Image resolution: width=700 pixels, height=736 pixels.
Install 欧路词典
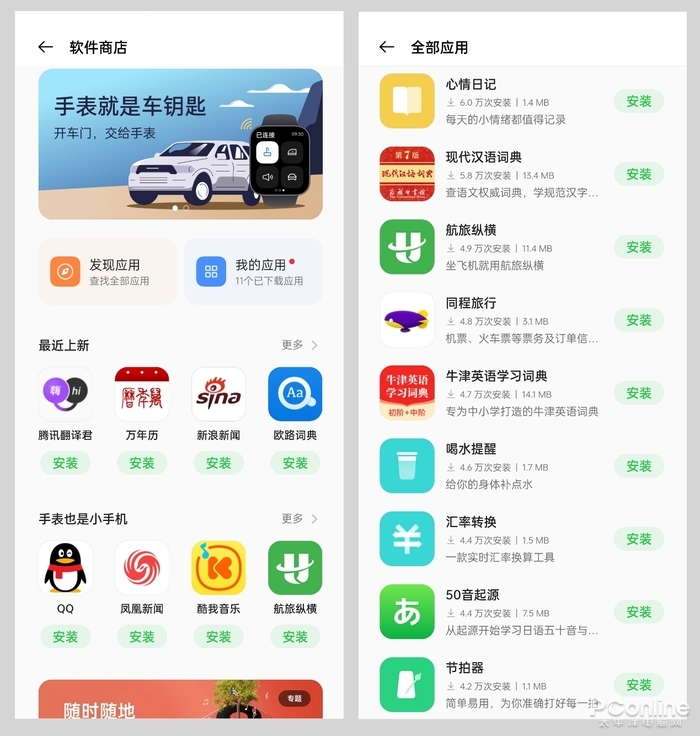[295, 463]
